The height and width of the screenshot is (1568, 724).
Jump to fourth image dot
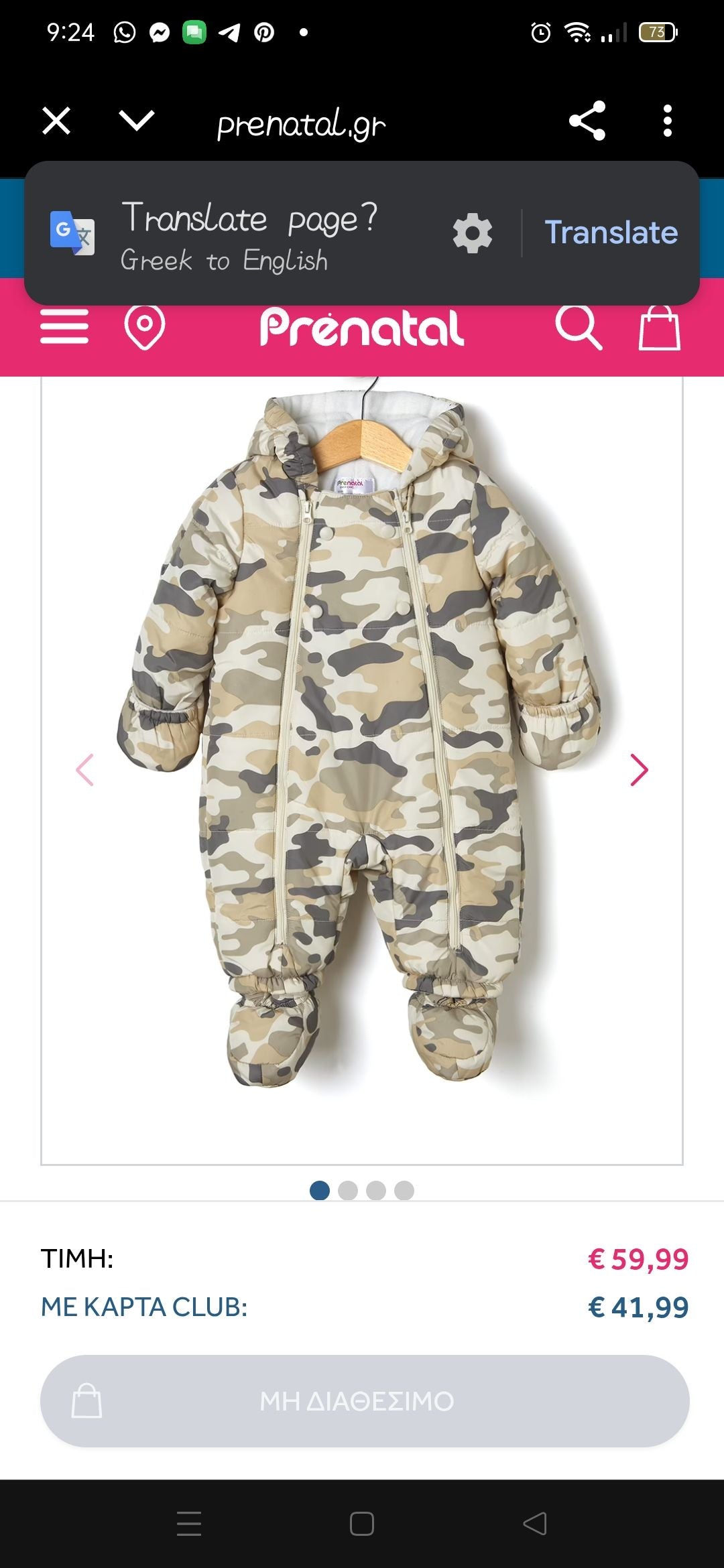coord(404,1190)
